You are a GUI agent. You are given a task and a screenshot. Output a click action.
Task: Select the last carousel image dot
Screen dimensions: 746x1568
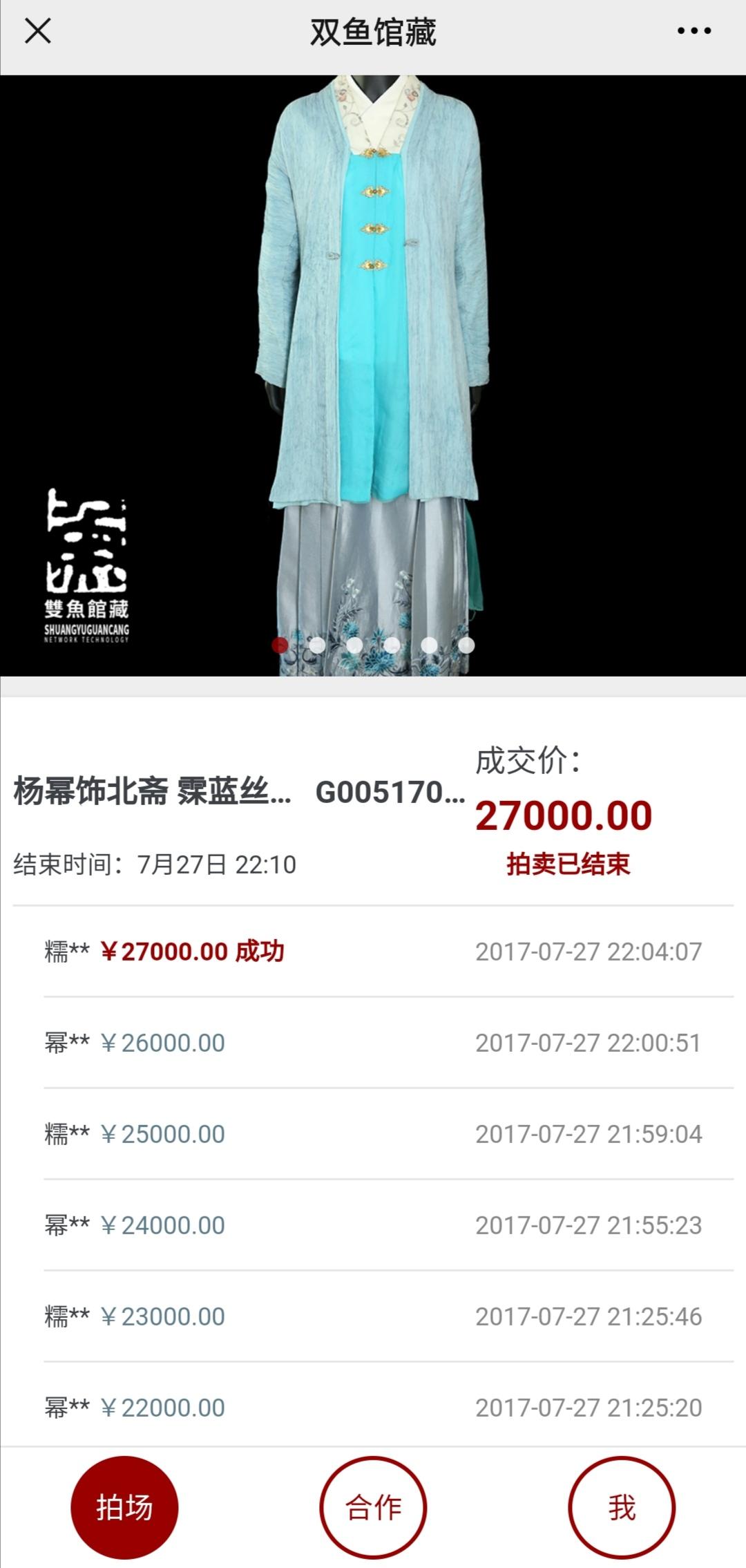[x=466, y=645]
